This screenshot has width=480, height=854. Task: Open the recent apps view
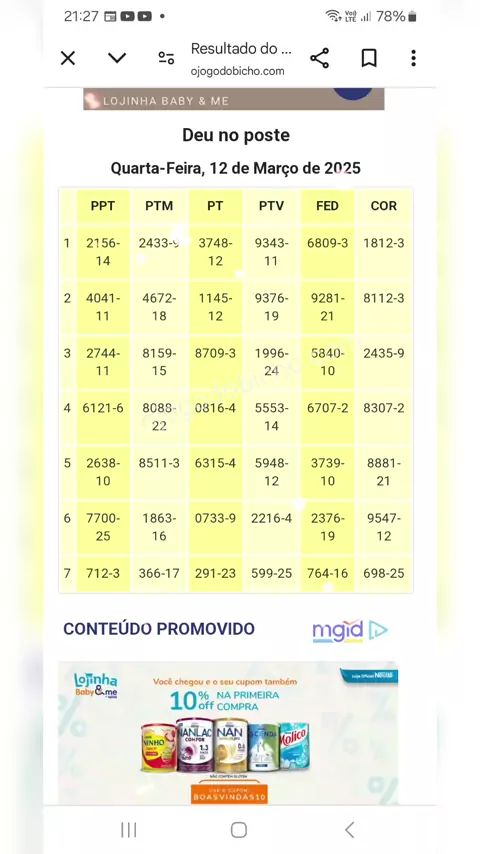tap(129, 830)
